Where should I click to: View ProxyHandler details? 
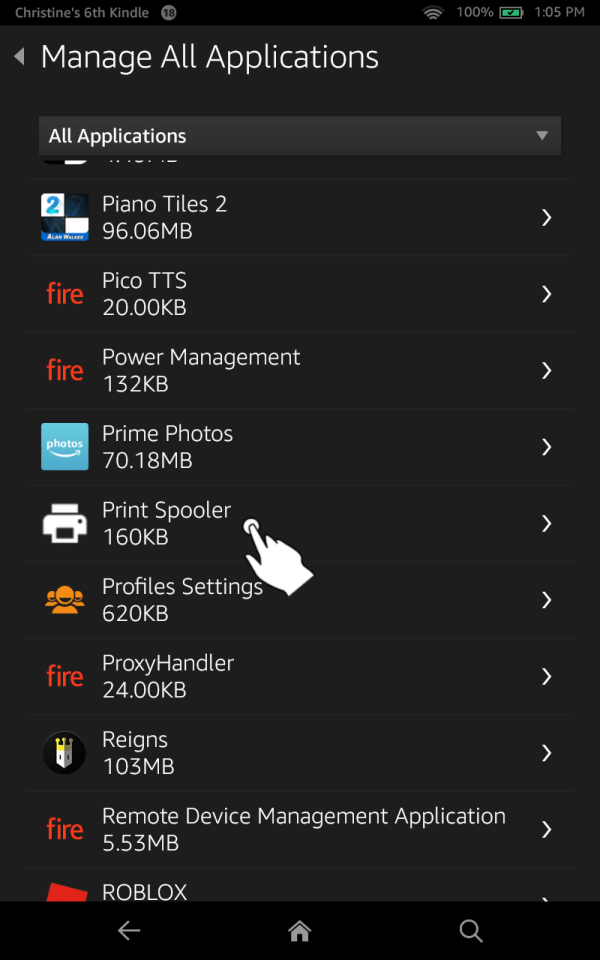tap(299, 677)
